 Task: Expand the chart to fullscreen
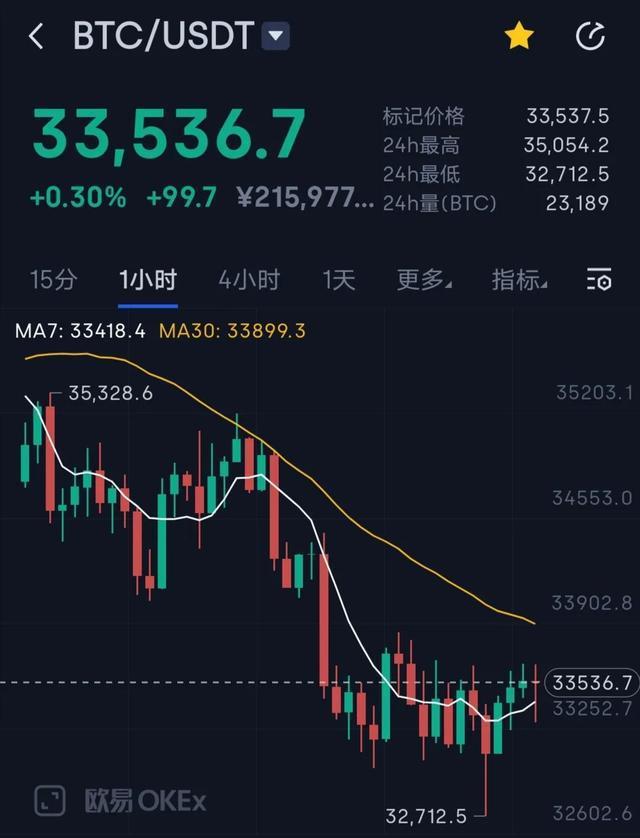click(50, 800)
